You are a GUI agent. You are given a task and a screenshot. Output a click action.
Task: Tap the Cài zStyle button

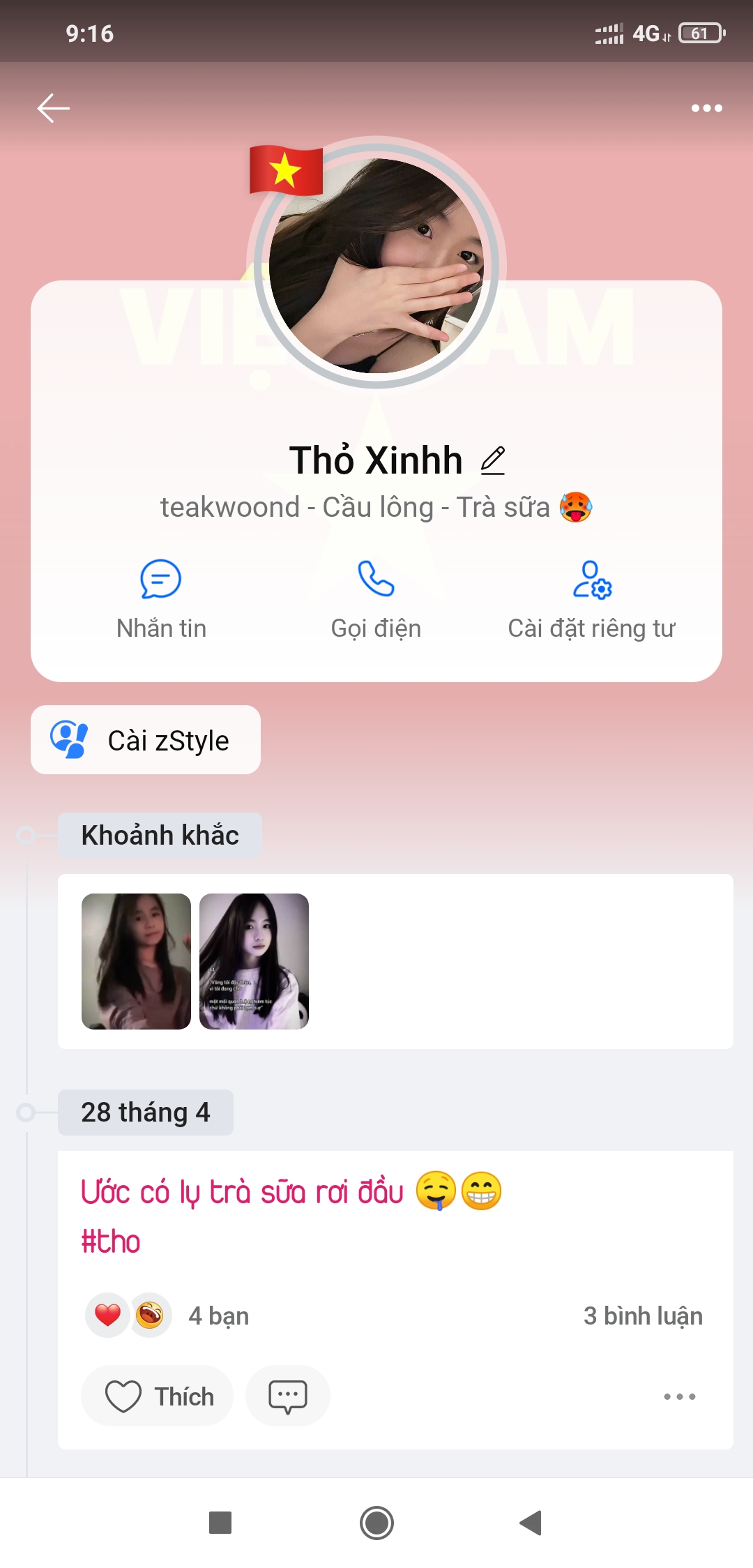click(146, 740)
